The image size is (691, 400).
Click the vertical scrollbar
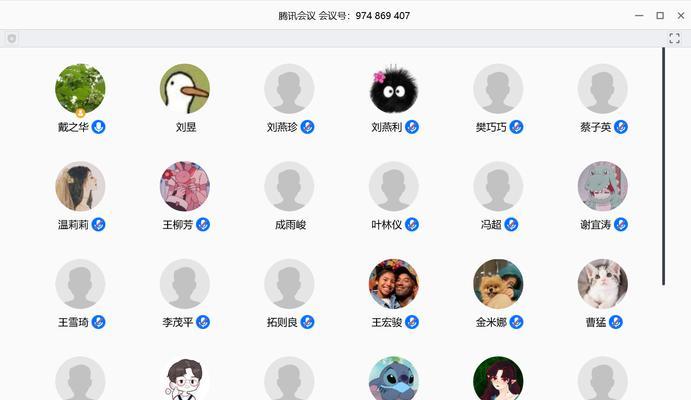(664, 165)
